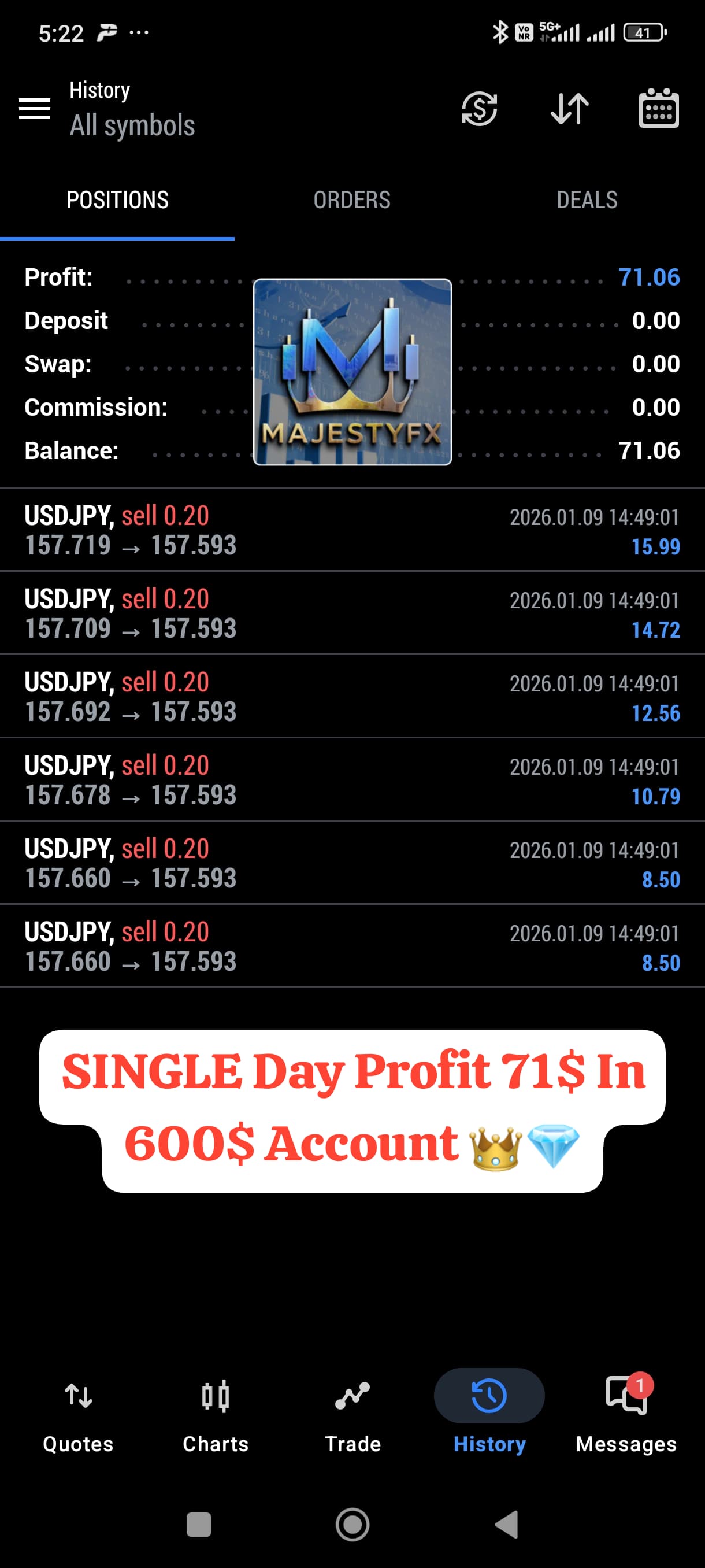The width and height of the screenshot is (705, 1568).
Task: Open the USDJPY position with 12.56 profit
Action: click(352, 696)
